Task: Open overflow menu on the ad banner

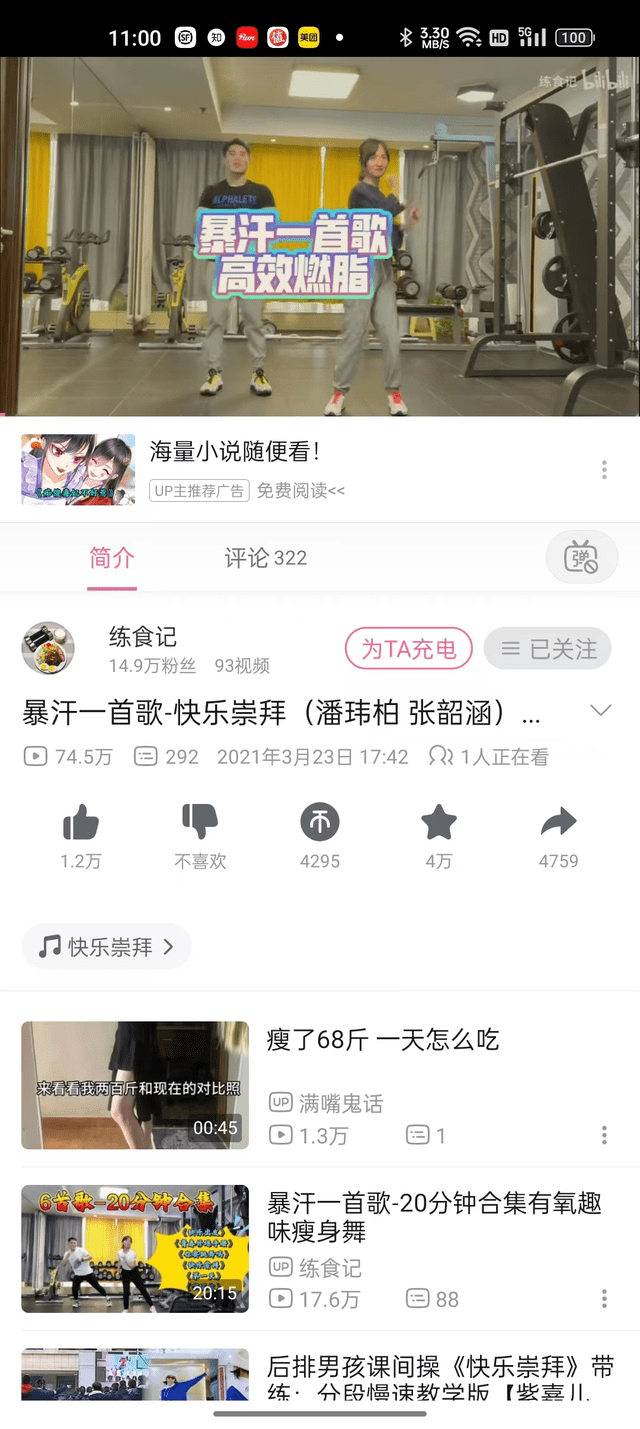Action: pos(604,470)
